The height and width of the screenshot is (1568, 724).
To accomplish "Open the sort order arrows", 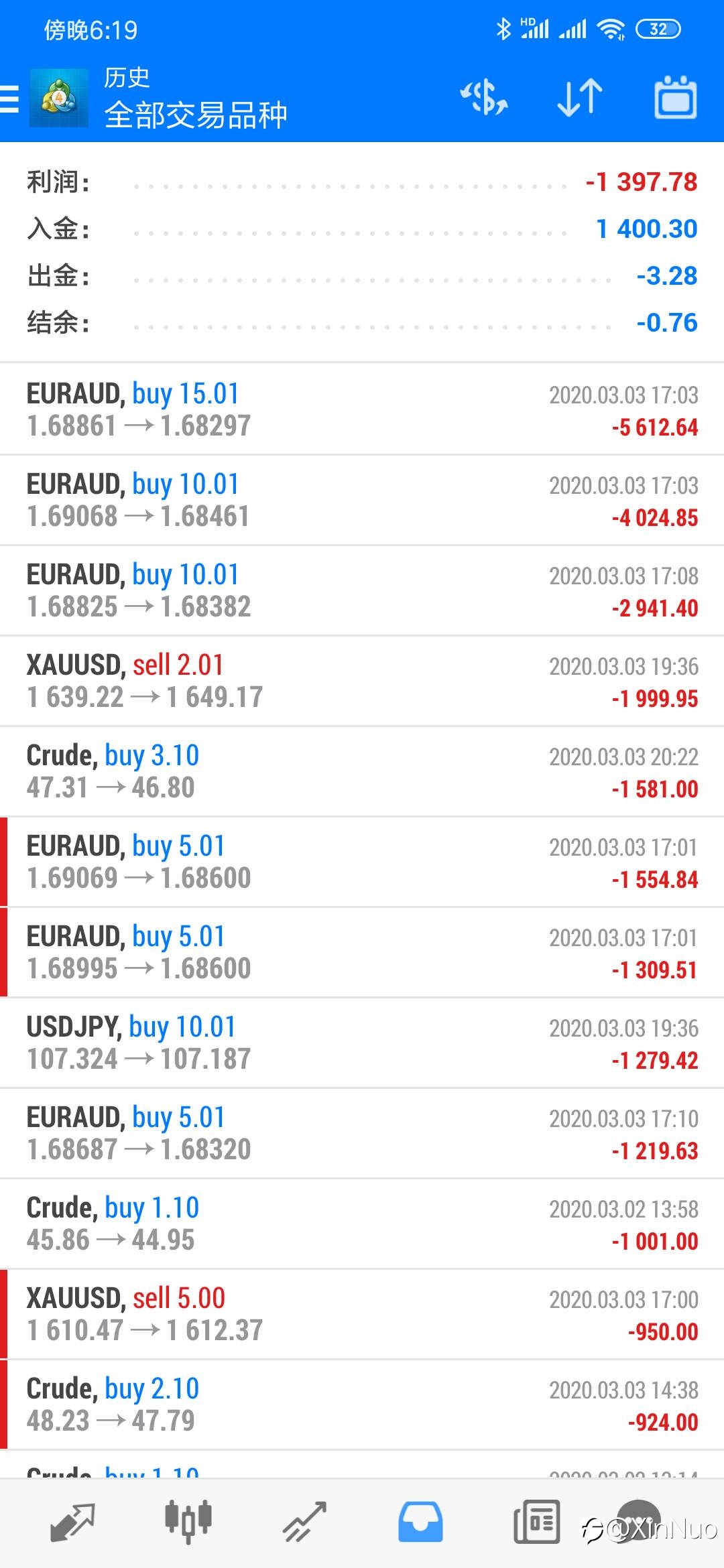I will point(580,98).
